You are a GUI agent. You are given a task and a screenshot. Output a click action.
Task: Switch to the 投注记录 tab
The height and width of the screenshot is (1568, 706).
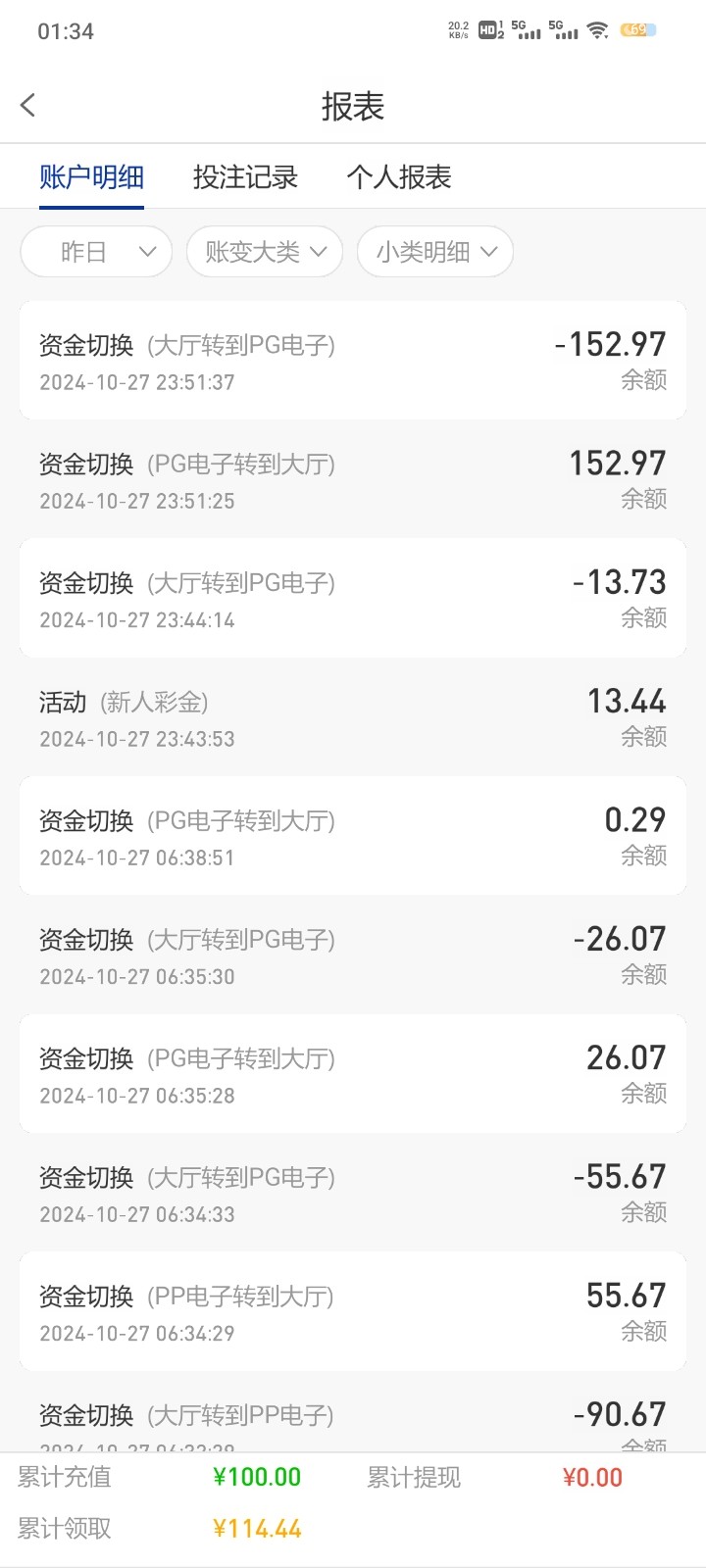click(x=245, y=177)
